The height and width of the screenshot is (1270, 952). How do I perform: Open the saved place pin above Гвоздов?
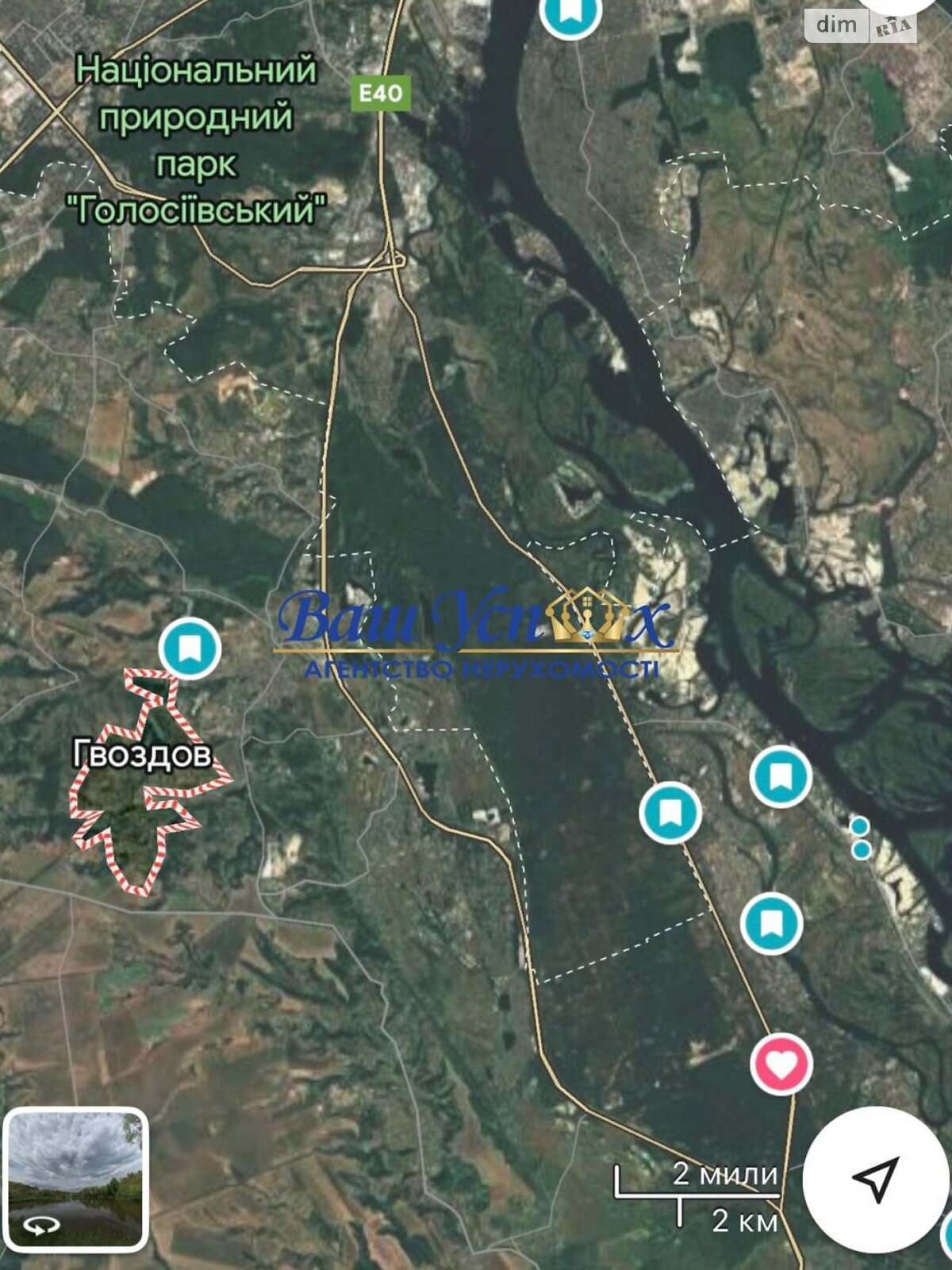pyautogui.click(x=189, y=648)
